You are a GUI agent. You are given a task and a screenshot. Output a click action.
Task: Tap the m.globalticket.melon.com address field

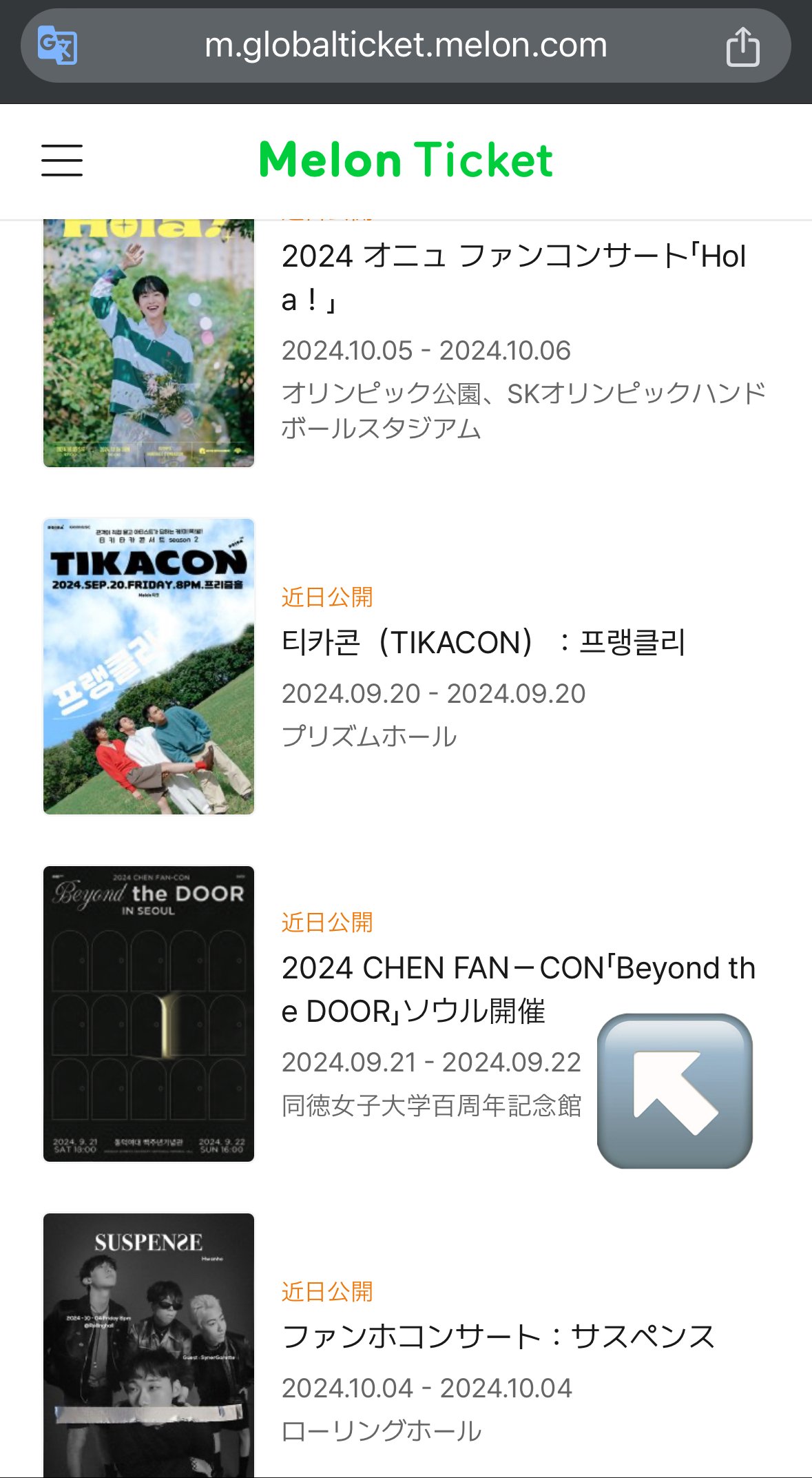click(406, 46)
